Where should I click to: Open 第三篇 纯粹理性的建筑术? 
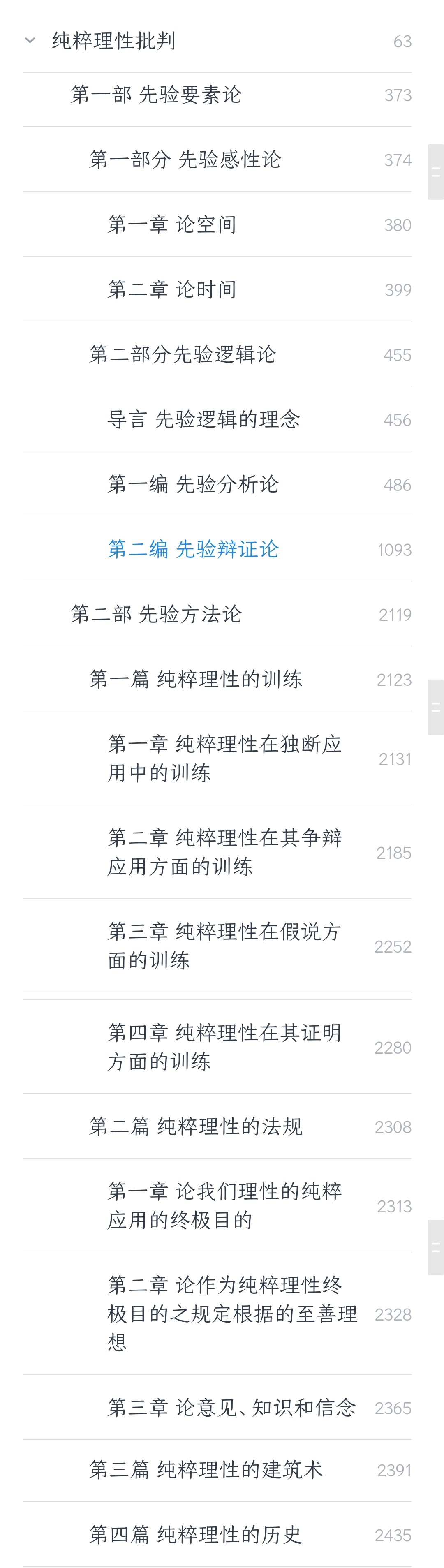pos(206,1470)
